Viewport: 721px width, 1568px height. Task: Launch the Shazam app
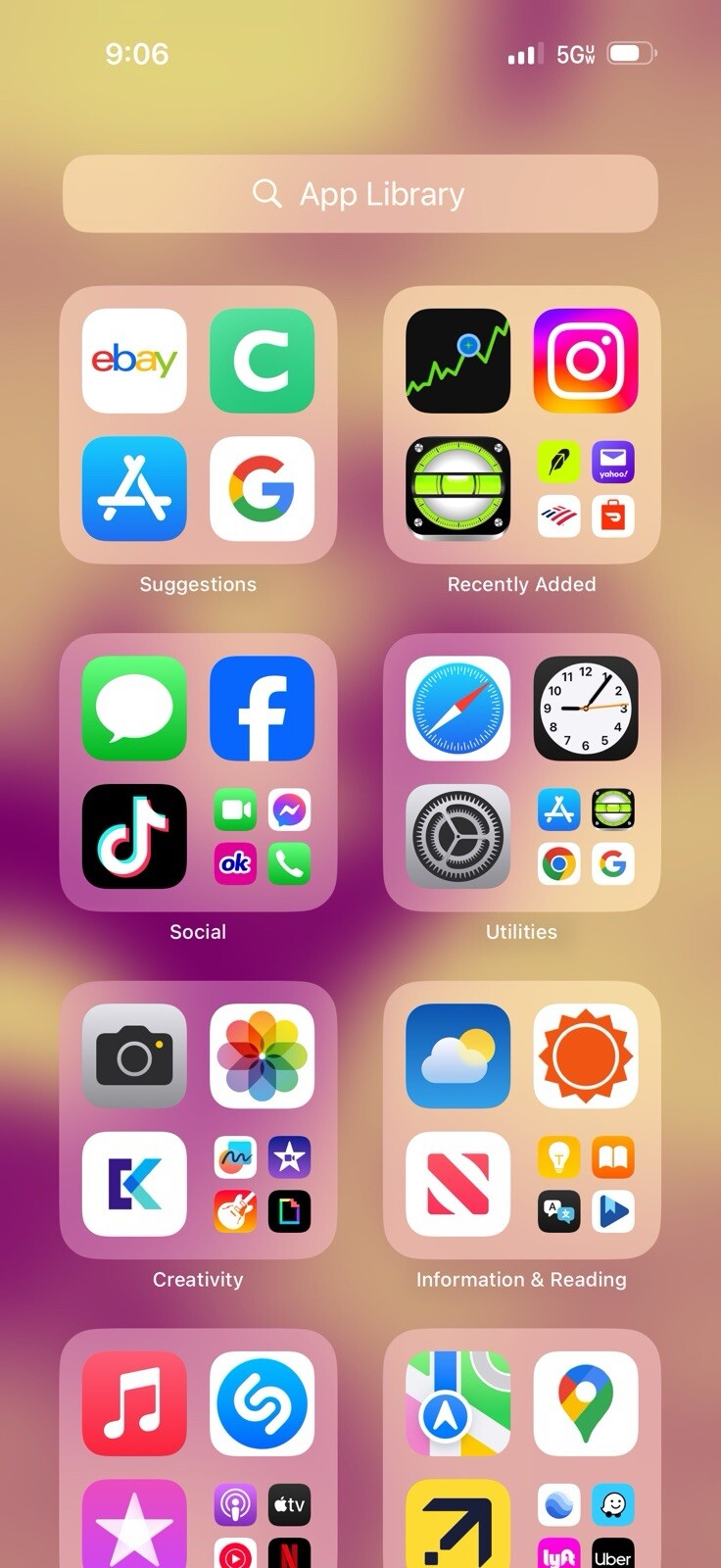262,1404
